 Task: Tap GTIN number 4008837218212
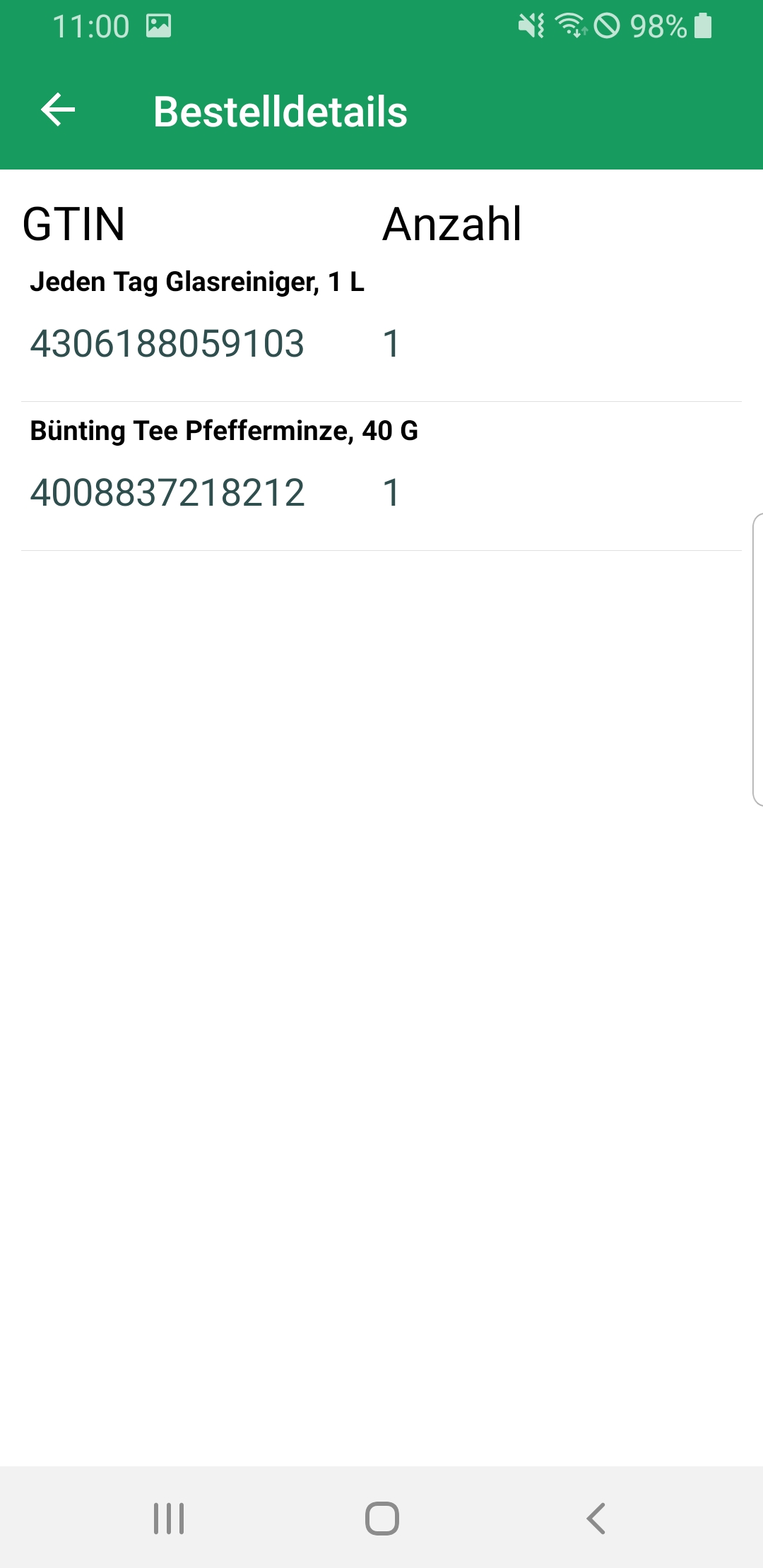click(x=168, y=494)
